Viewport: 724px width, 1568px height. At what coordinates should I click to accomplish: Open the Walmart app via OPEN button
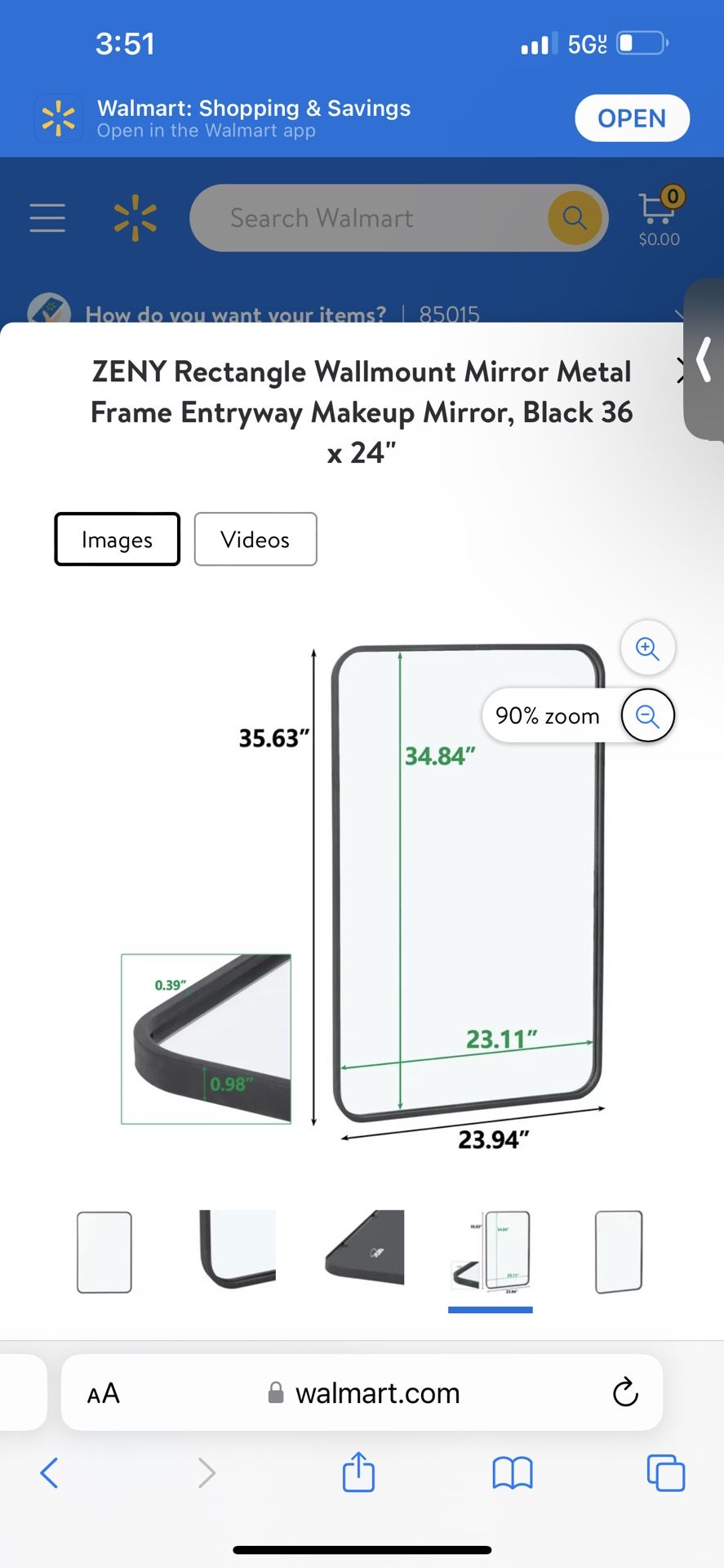pyautogui.click(x=632, y=118)
